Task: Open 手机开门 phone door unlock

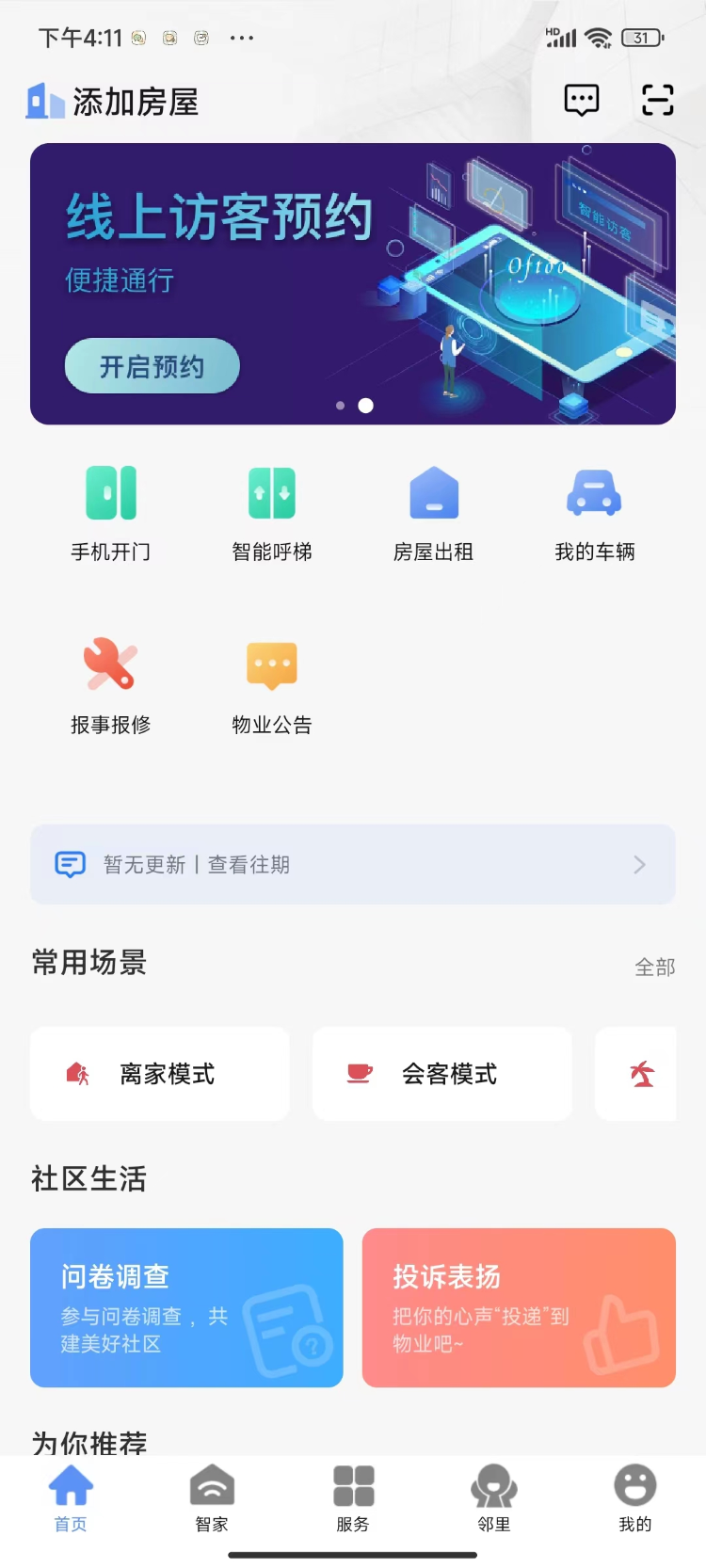Action: (x=111, y=514)
